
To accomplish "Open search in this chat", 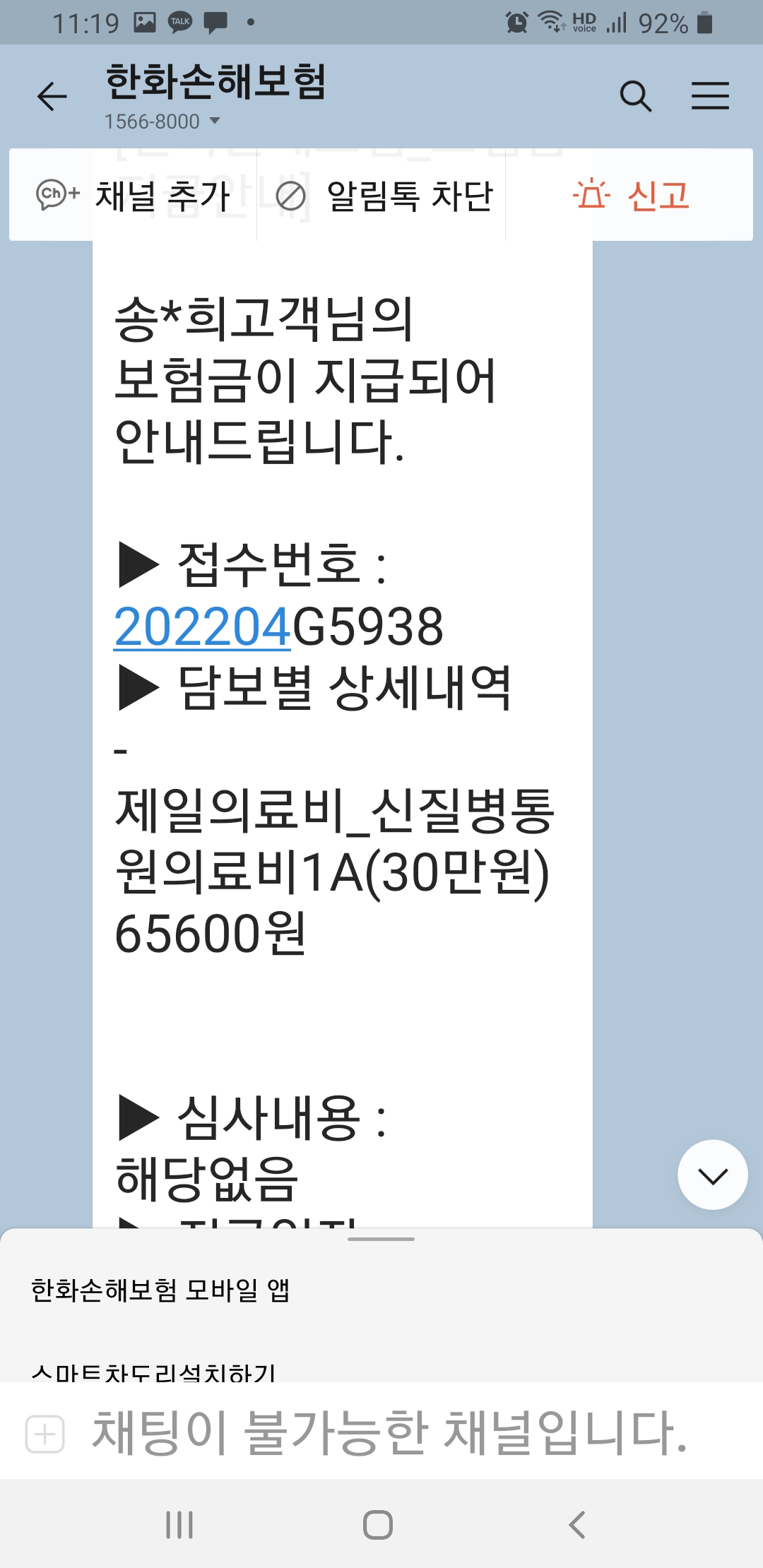I will (635, 96).
